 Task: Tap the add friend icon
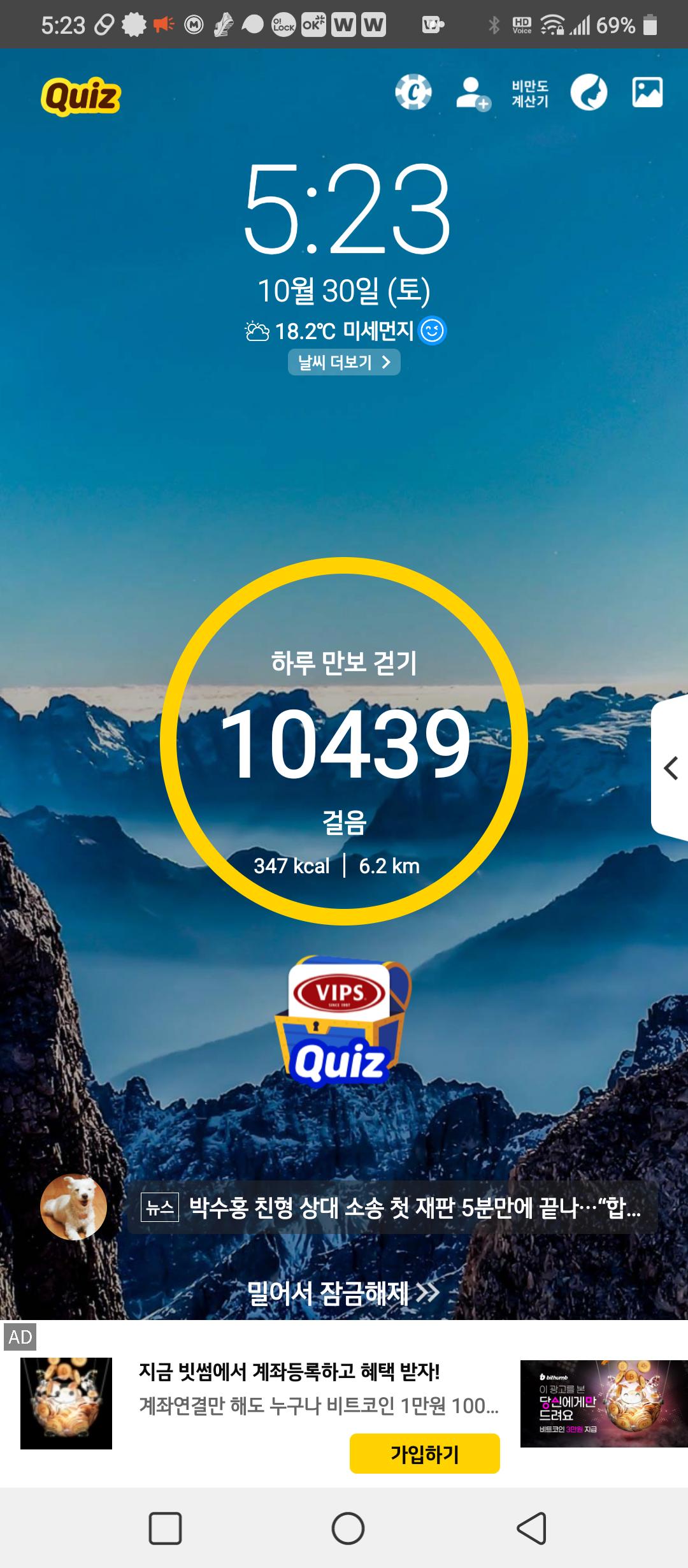473,94
